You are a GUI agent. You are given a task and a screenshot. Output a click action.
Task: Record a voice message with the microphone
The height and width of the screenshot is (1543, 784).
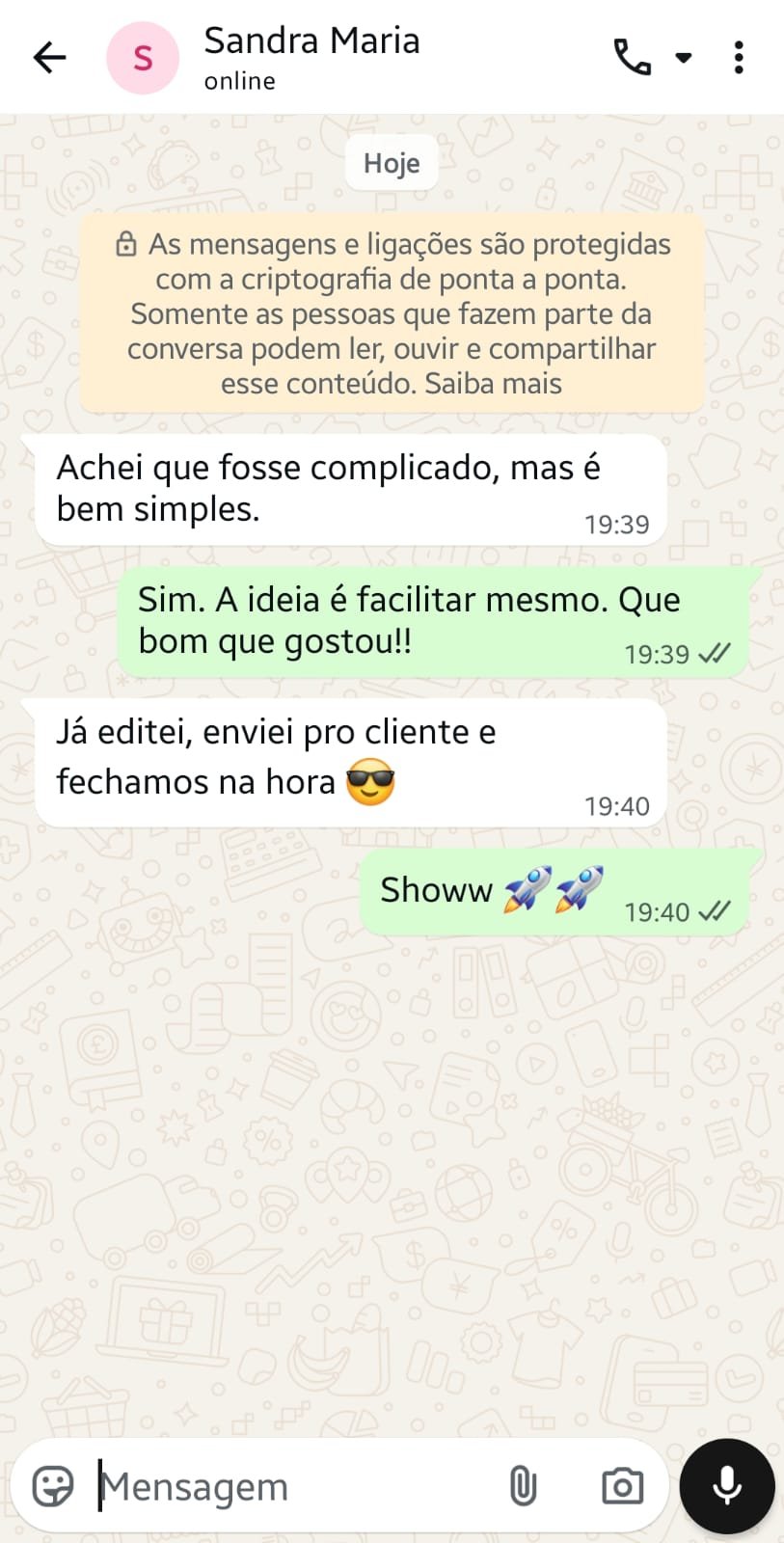click(x=727, y=1486)
